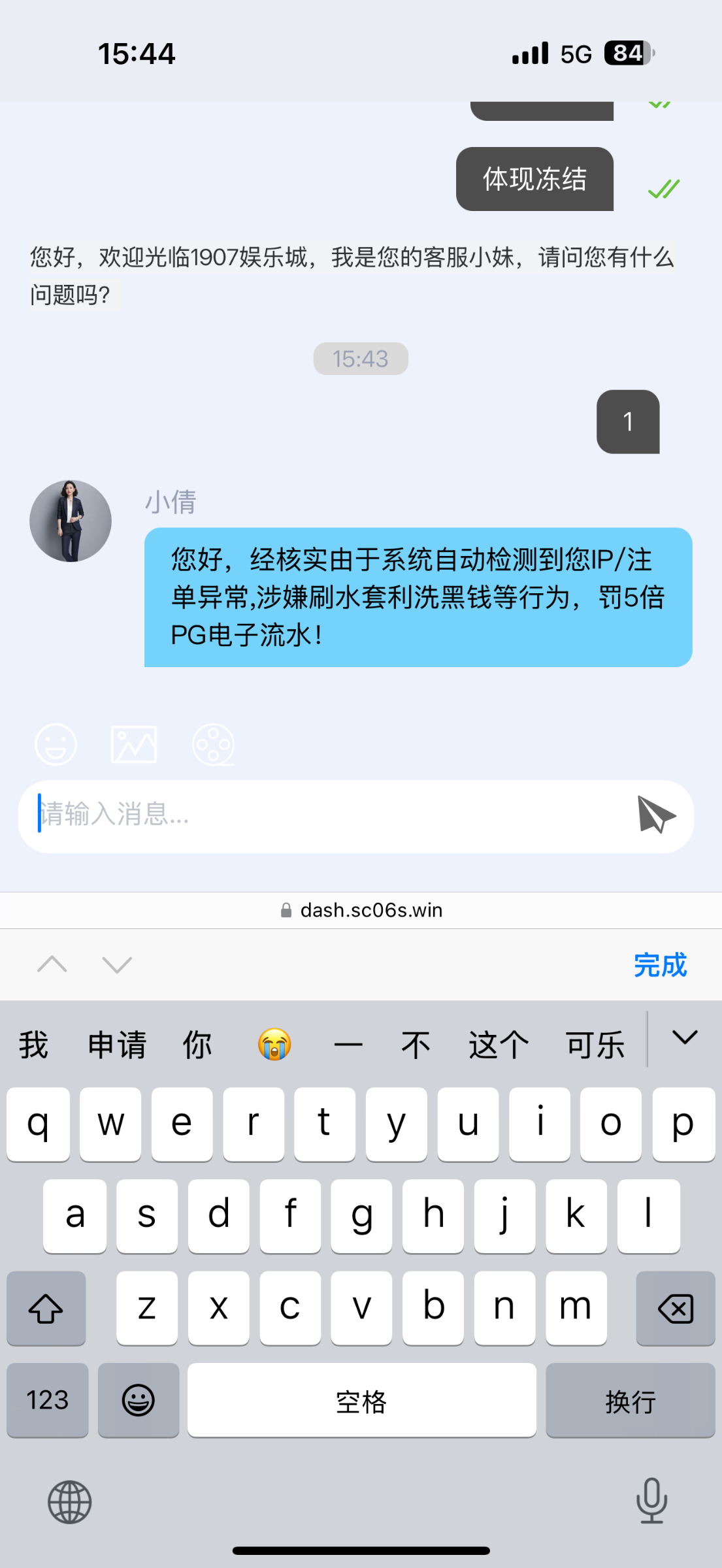Select the 可乐 predictive suggestion
The image size is (722, 1568).
point(594,1043)
